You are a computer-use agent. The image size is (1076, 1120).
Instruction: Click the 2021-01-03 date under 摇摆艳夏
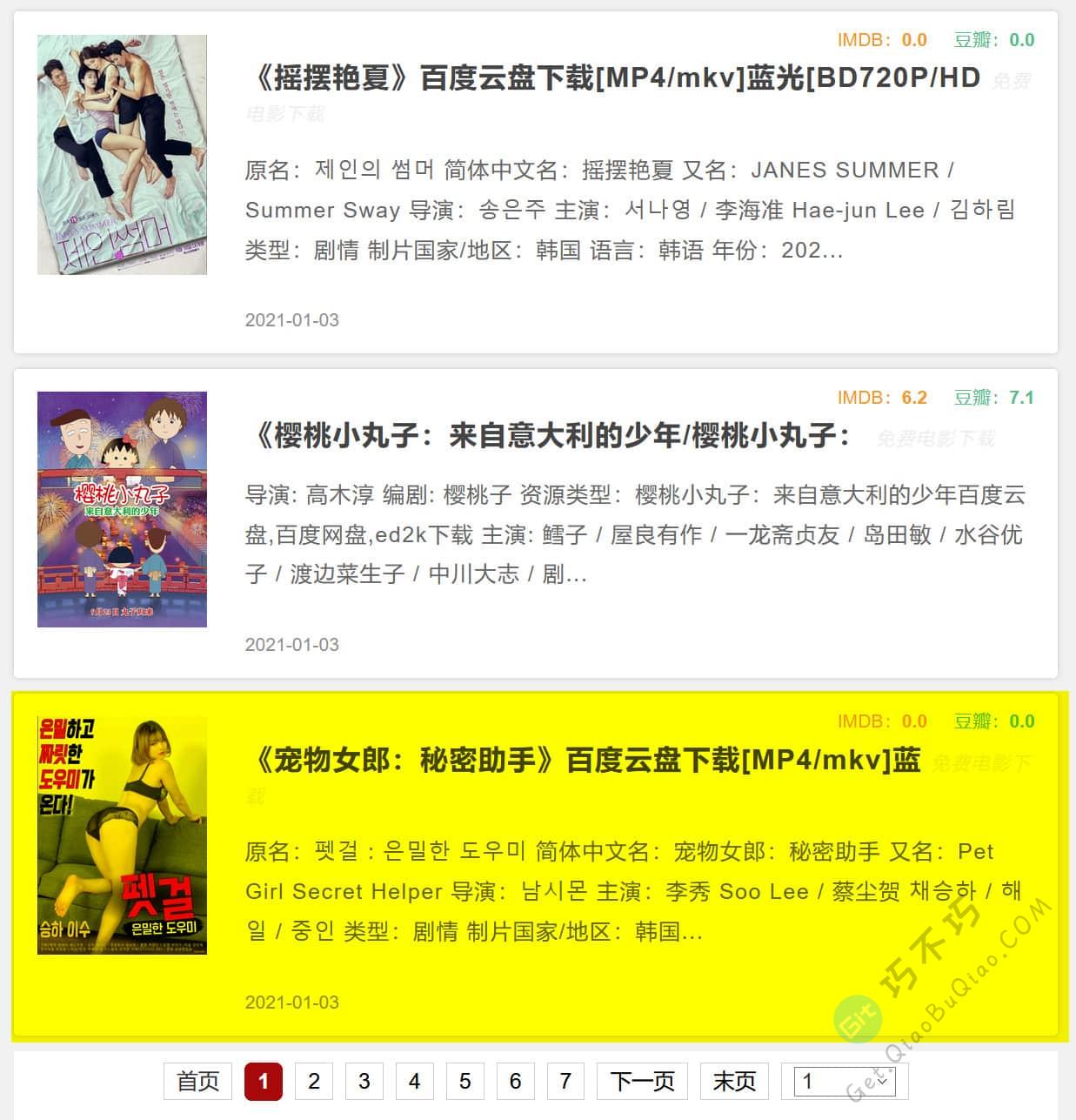coord(291,320)
